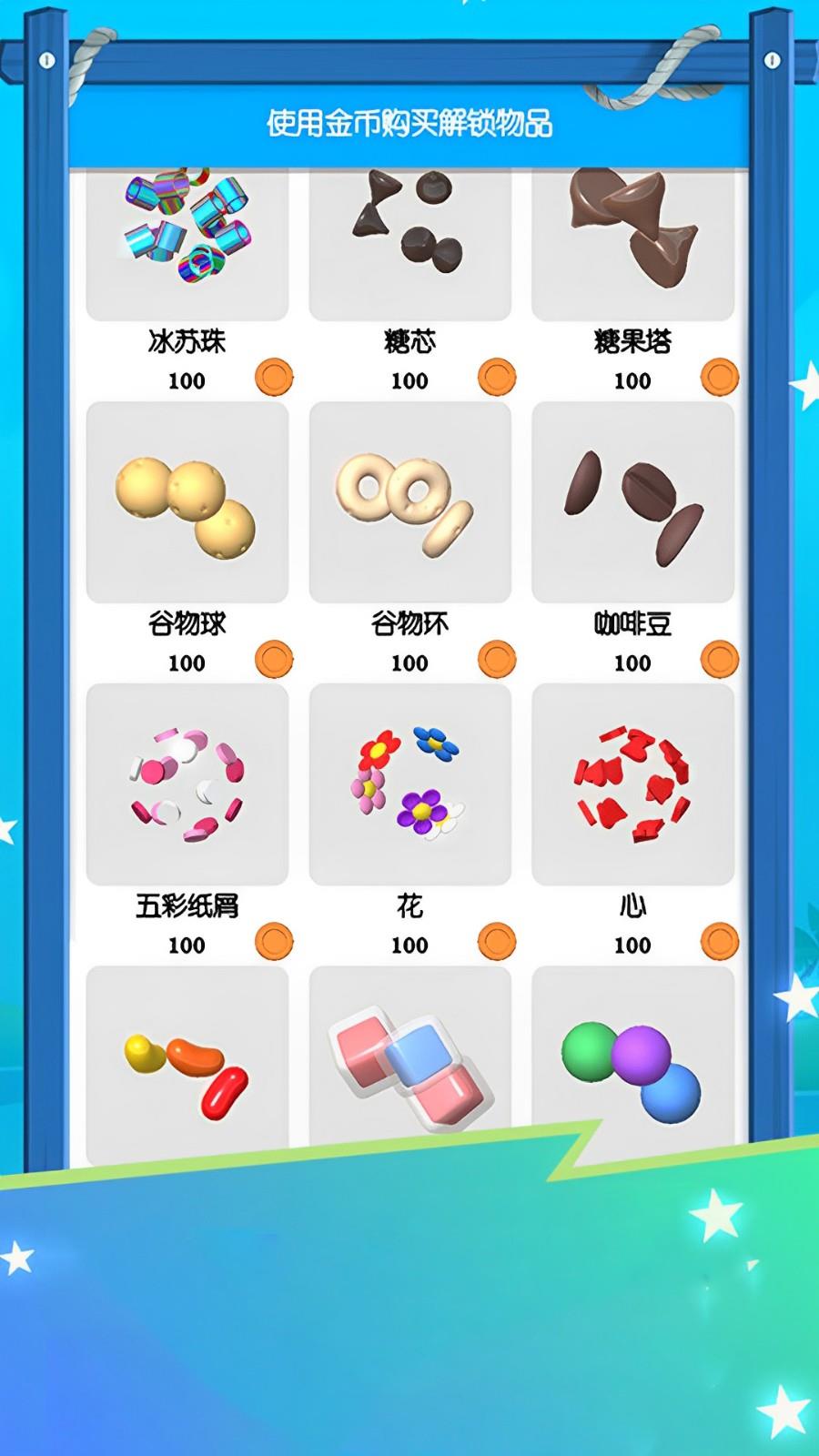Select the 谷物环 cereal rings item

click(x=409, y=502)
